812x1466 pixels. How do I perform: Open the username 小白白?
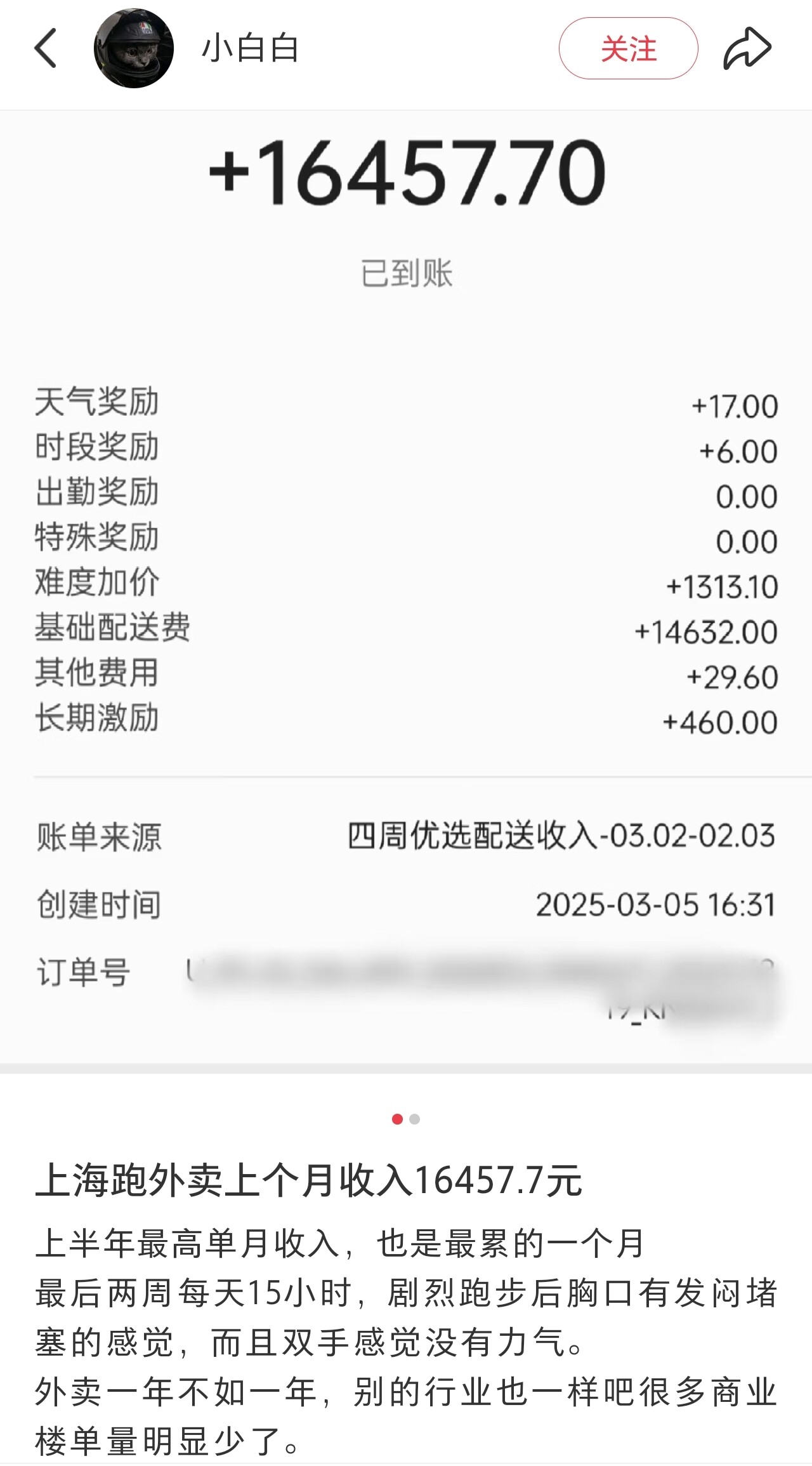click(x=250, y=48)
